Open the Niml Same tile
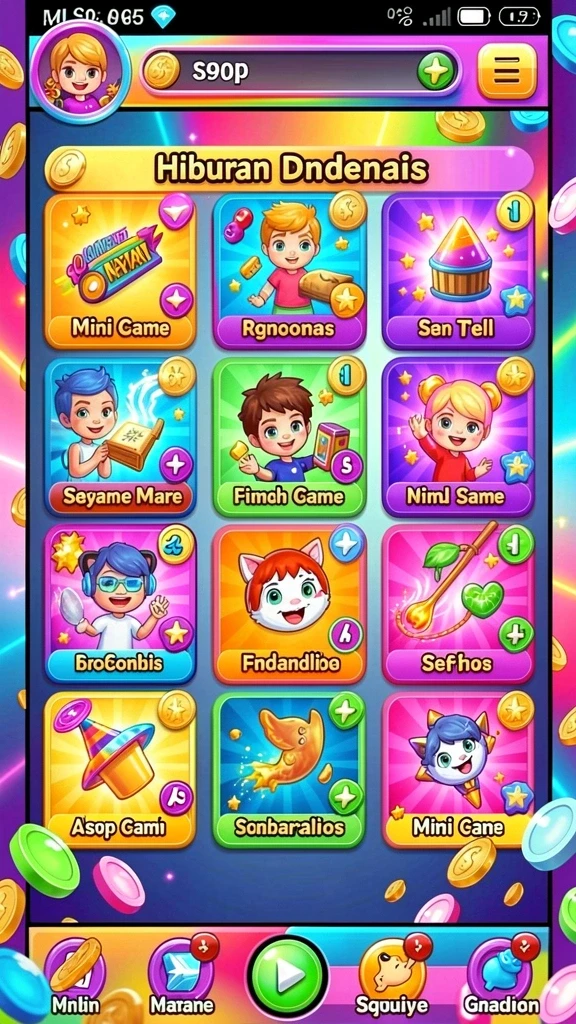 click(458, 438)
